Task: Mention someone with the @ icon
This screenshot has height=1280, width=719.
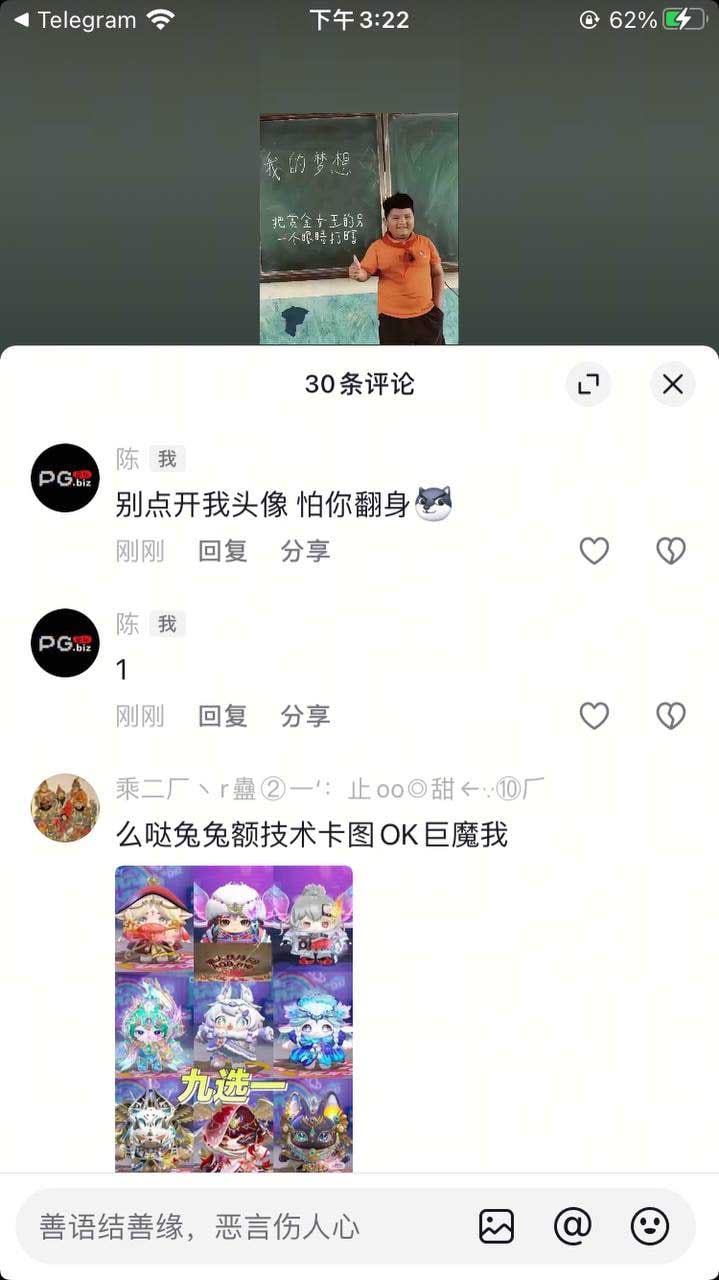Action: pyautogui.click(x=573, y=1226)
